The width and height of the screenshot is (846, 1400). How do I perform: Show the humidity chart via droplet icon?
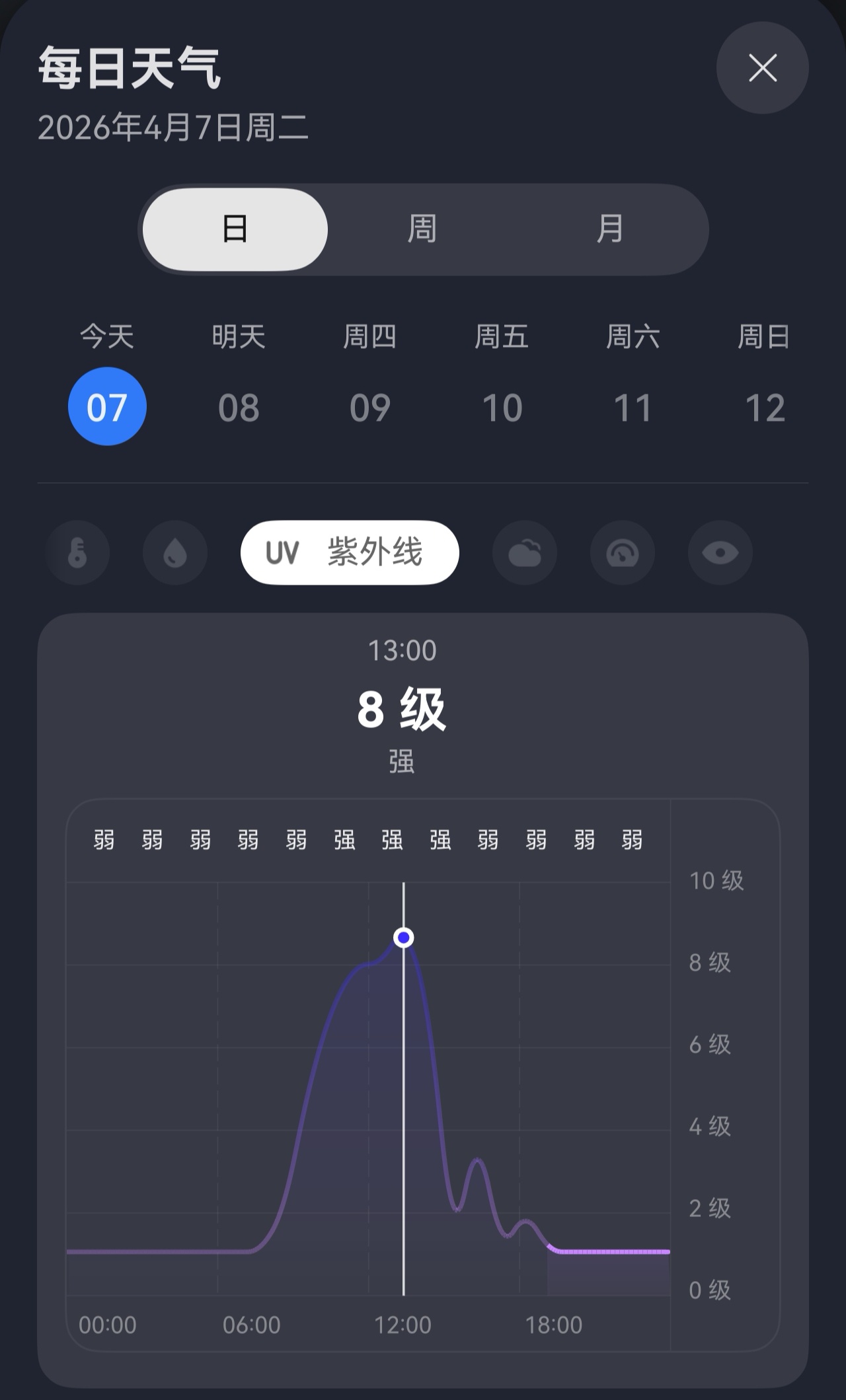pos(175,553)
